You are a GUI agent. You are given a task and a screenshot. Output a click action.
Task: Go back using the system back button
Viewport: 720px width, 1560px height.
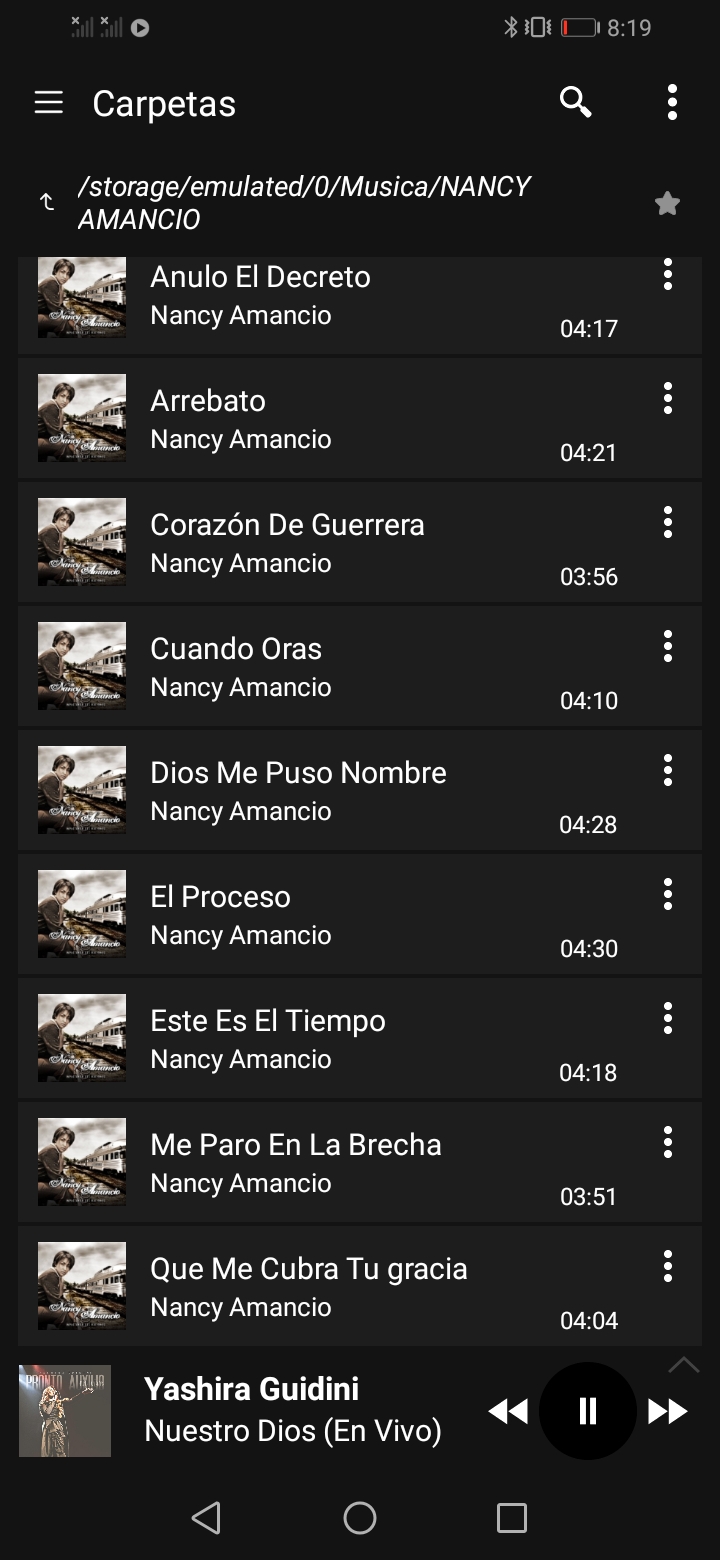point(206,1518)
